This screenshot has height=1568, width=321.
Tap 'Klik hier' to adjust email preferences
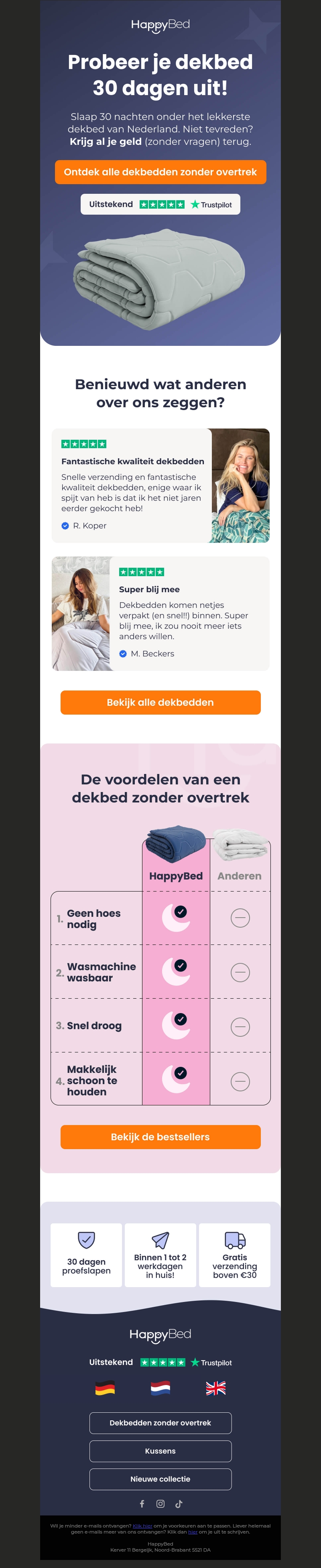coord(142,1526)
